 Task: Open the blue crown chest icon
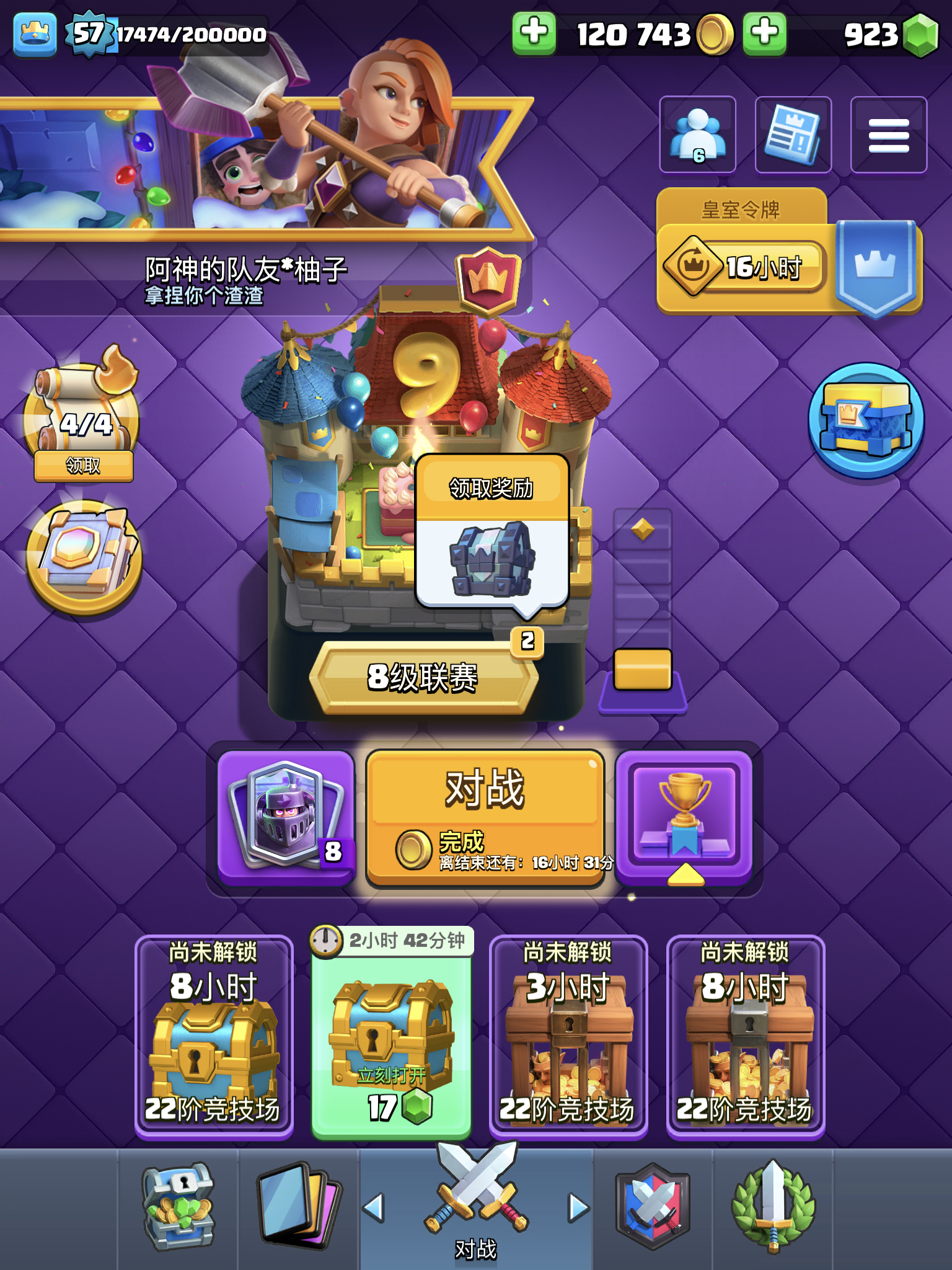866,420
